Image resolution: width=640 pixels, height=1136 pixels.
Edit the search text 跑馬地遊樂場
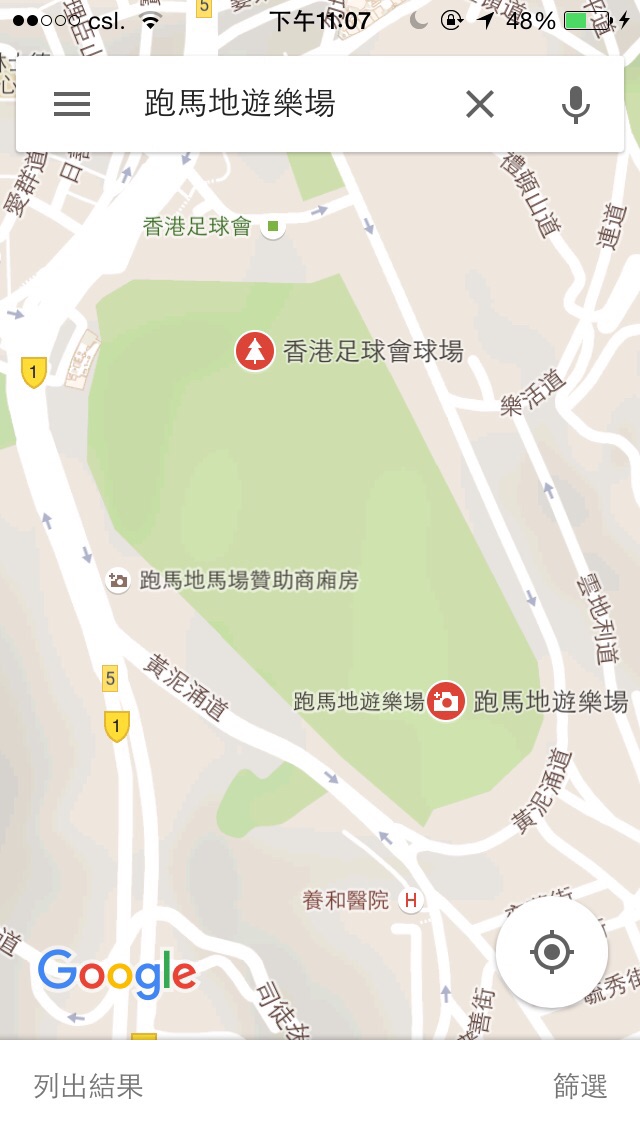(x=240, y=104)
